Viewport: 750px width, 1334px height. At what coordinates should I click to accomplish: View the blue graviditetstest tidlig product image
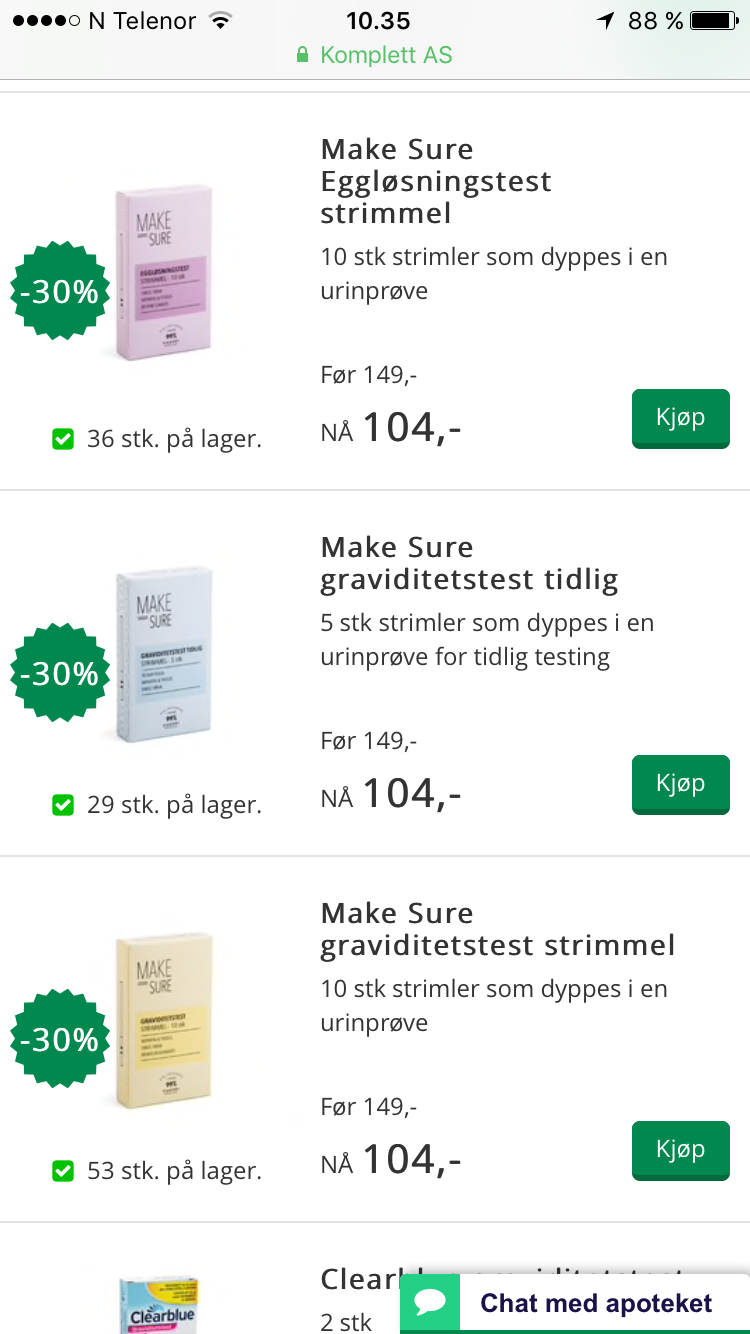click(x=163, y=655)
